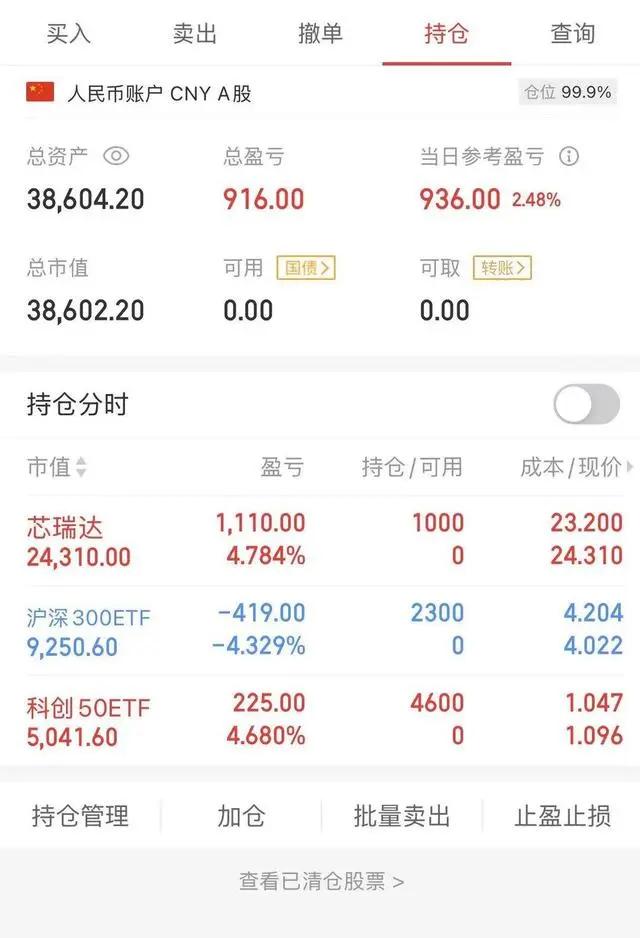Enable the 持仓分时 switch
The image size is (640, 938).
[x=586, y=405]
